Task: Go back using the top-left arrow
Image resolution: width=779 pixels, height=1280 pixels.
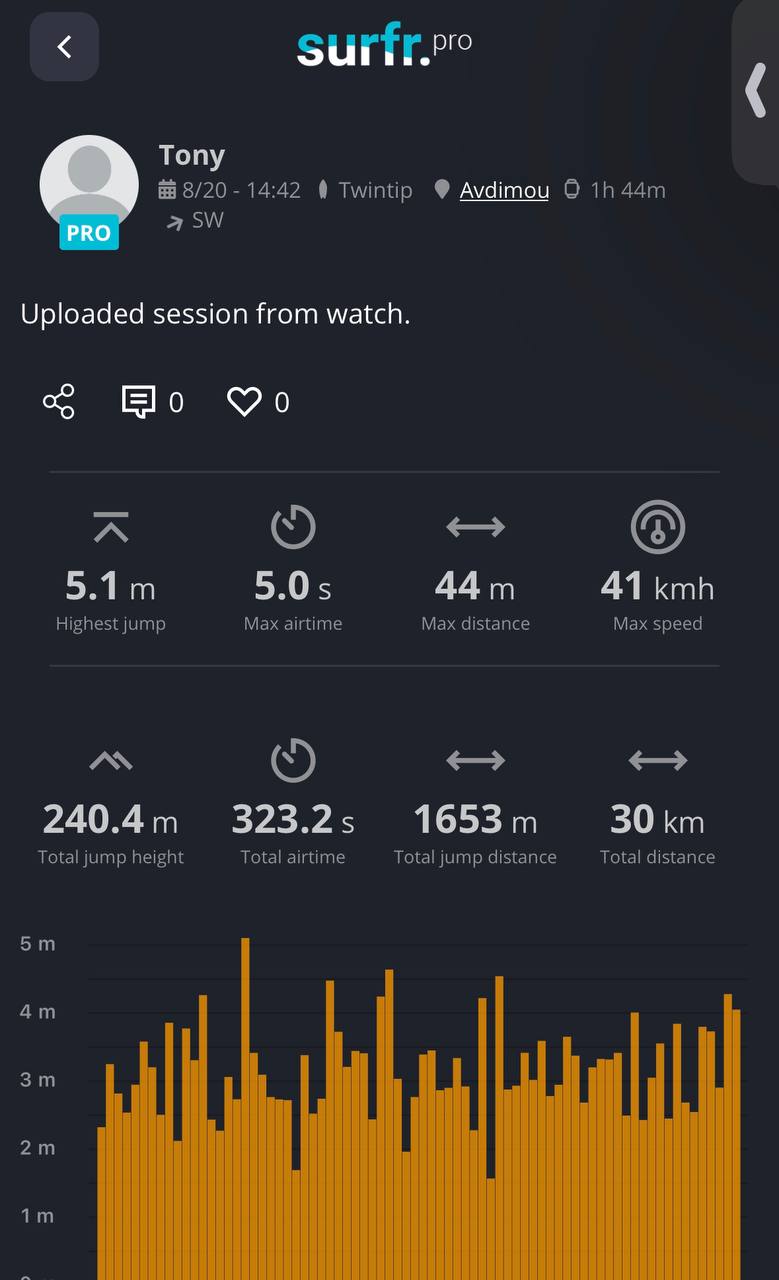Action: 64,47
